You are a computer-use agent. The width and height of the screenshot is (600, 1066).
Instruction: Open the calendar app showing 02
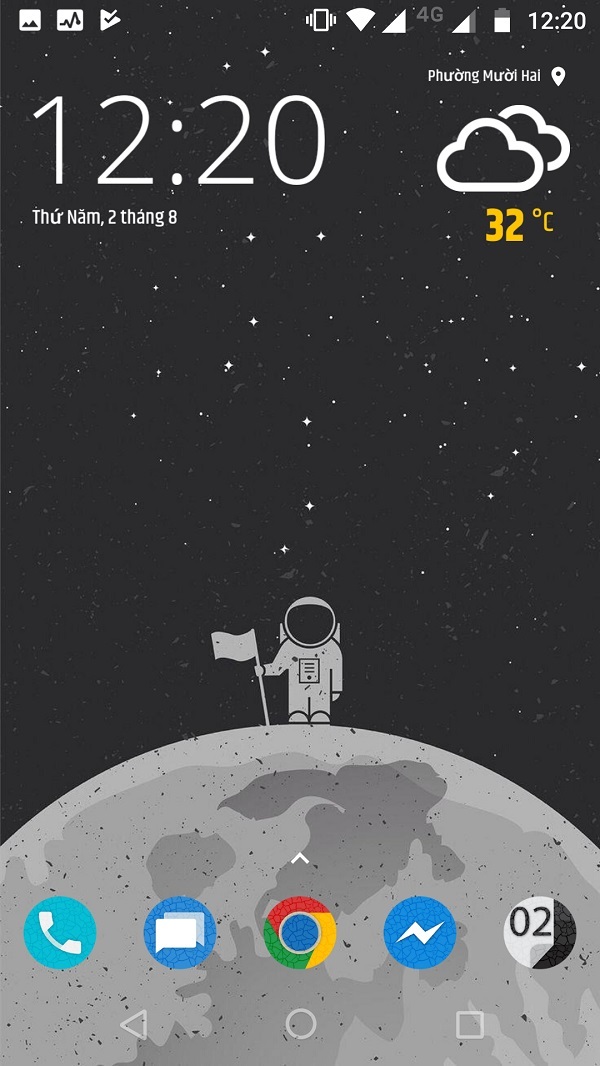[539, 933]
